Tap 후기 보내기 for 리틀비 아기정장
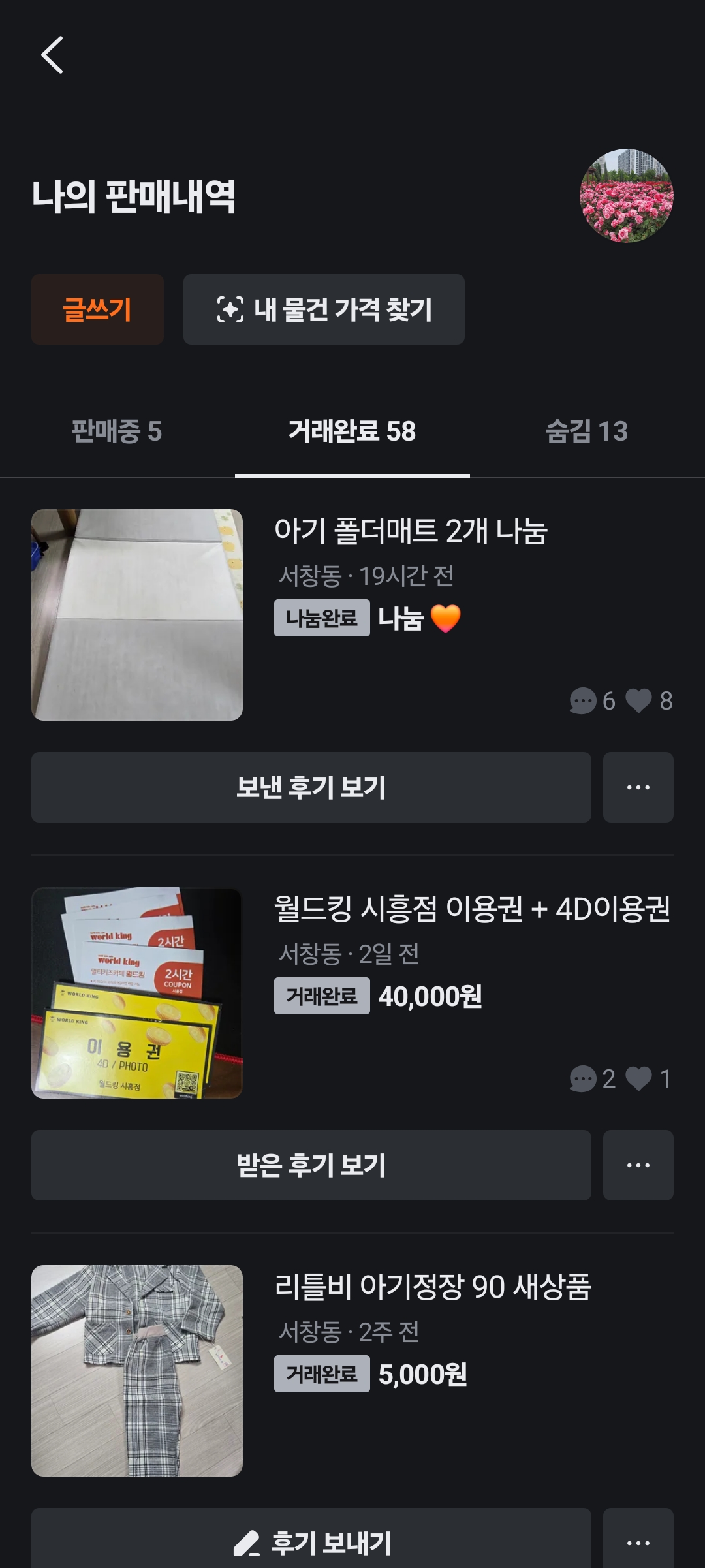 tap(311, 1542)
